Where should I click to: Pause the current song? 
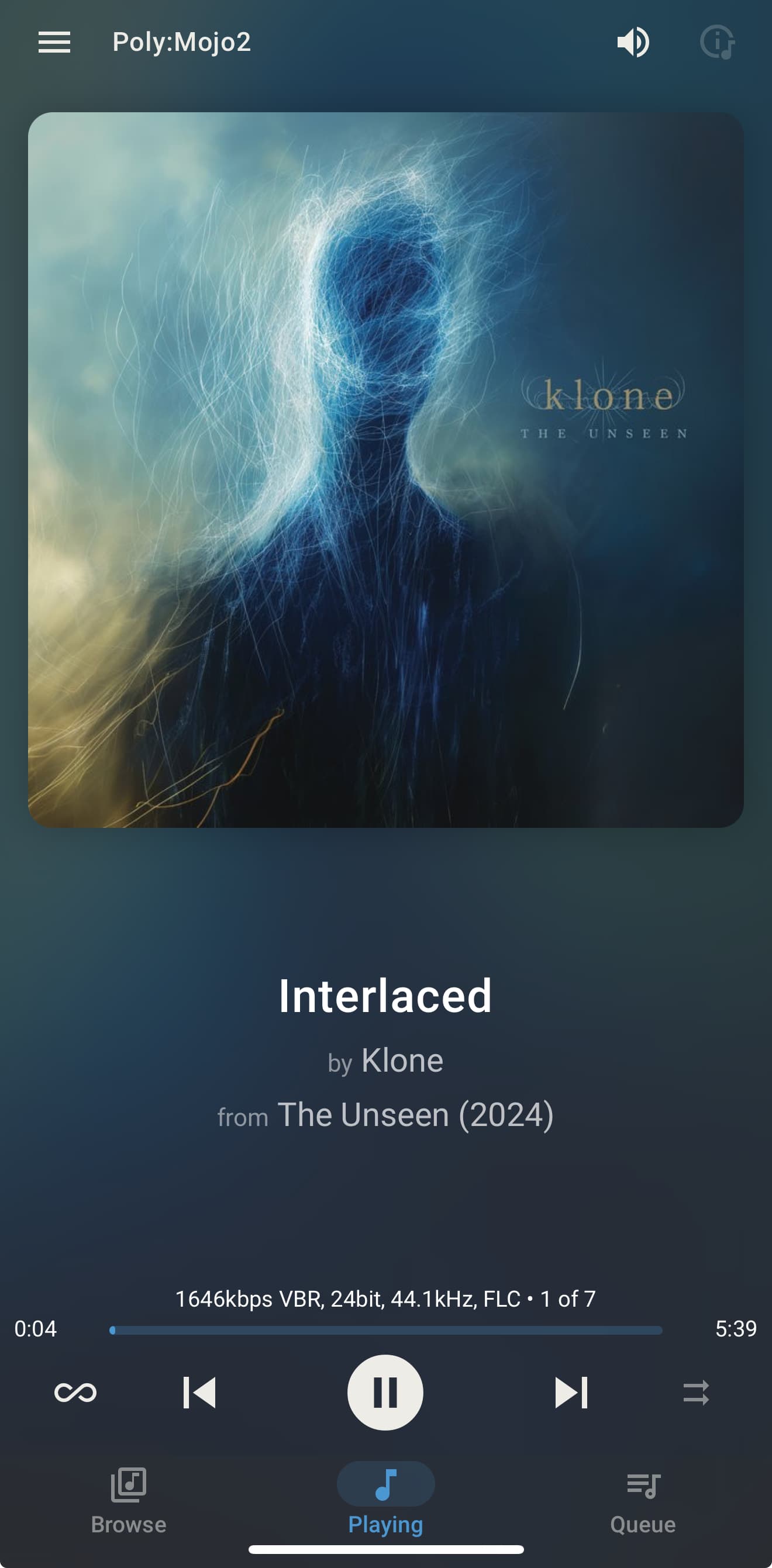coord(385,1392)
